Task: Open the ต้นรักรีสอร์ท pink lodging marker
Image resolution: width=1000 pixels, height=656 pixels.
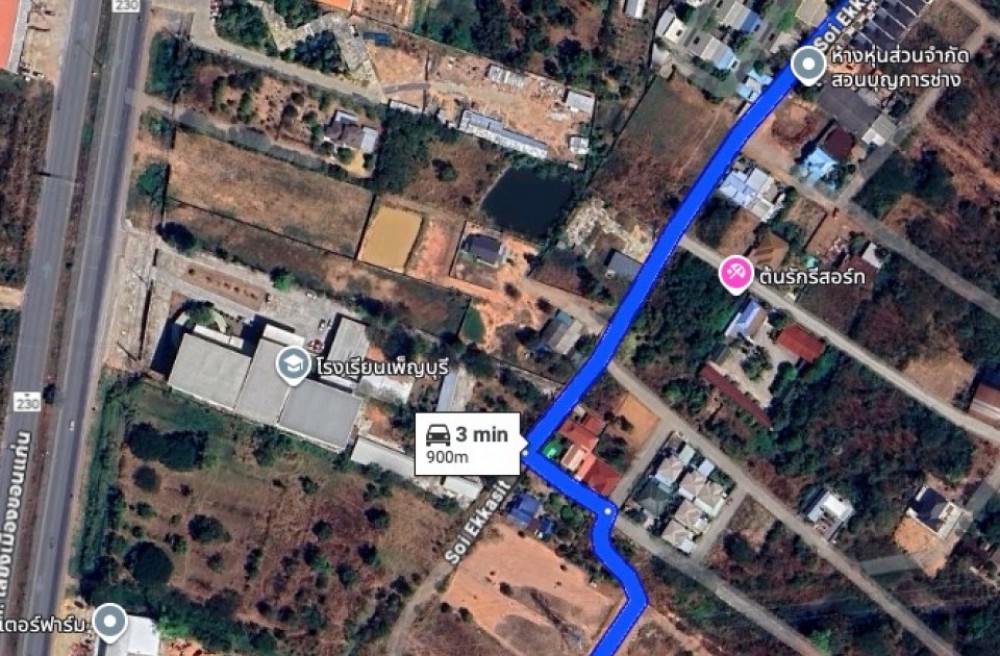Action: (x=736, y=274)
